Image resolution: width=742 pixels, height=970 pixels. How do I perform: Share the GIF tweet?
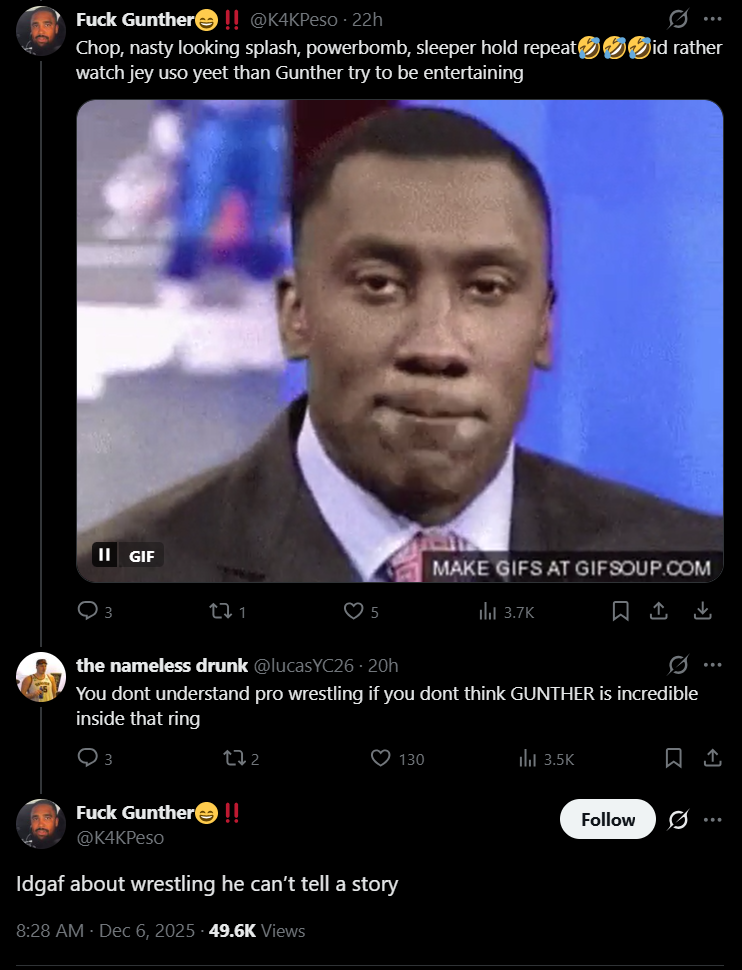point(659,611)
